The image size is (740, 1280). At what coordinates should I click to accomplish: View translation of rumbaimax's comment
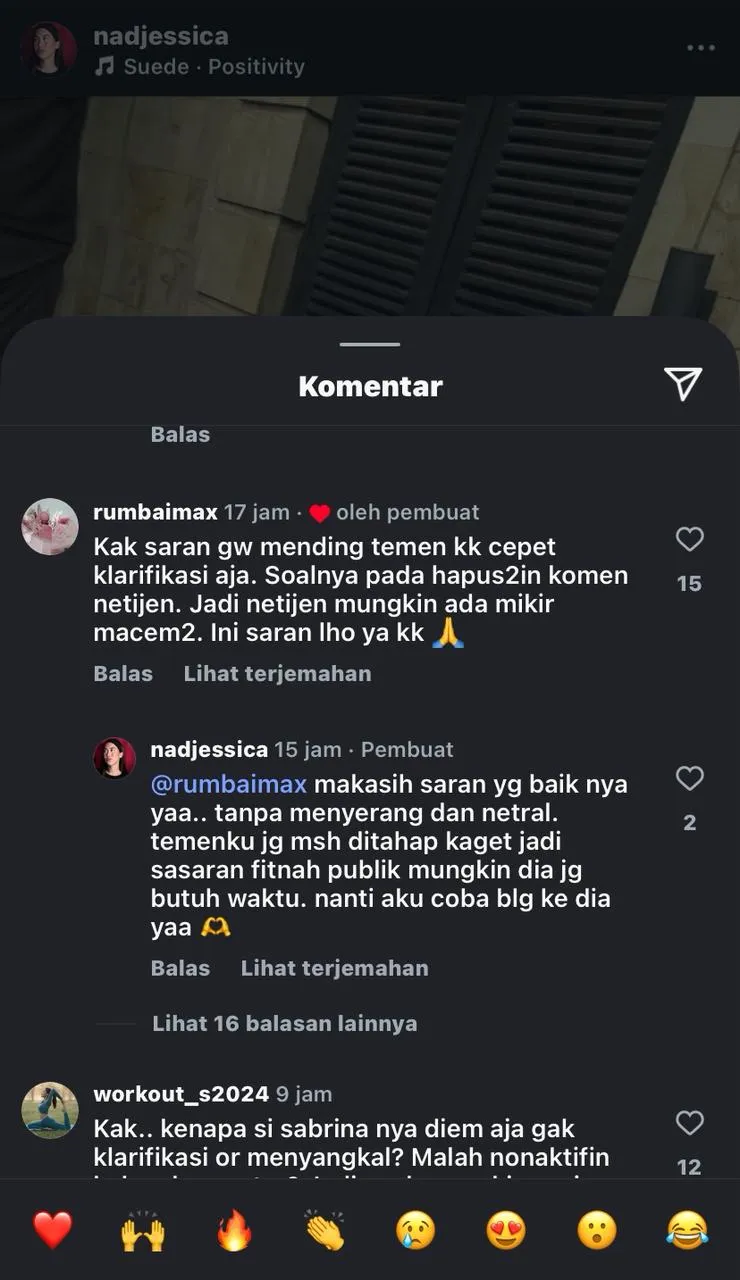click(277, 673)
